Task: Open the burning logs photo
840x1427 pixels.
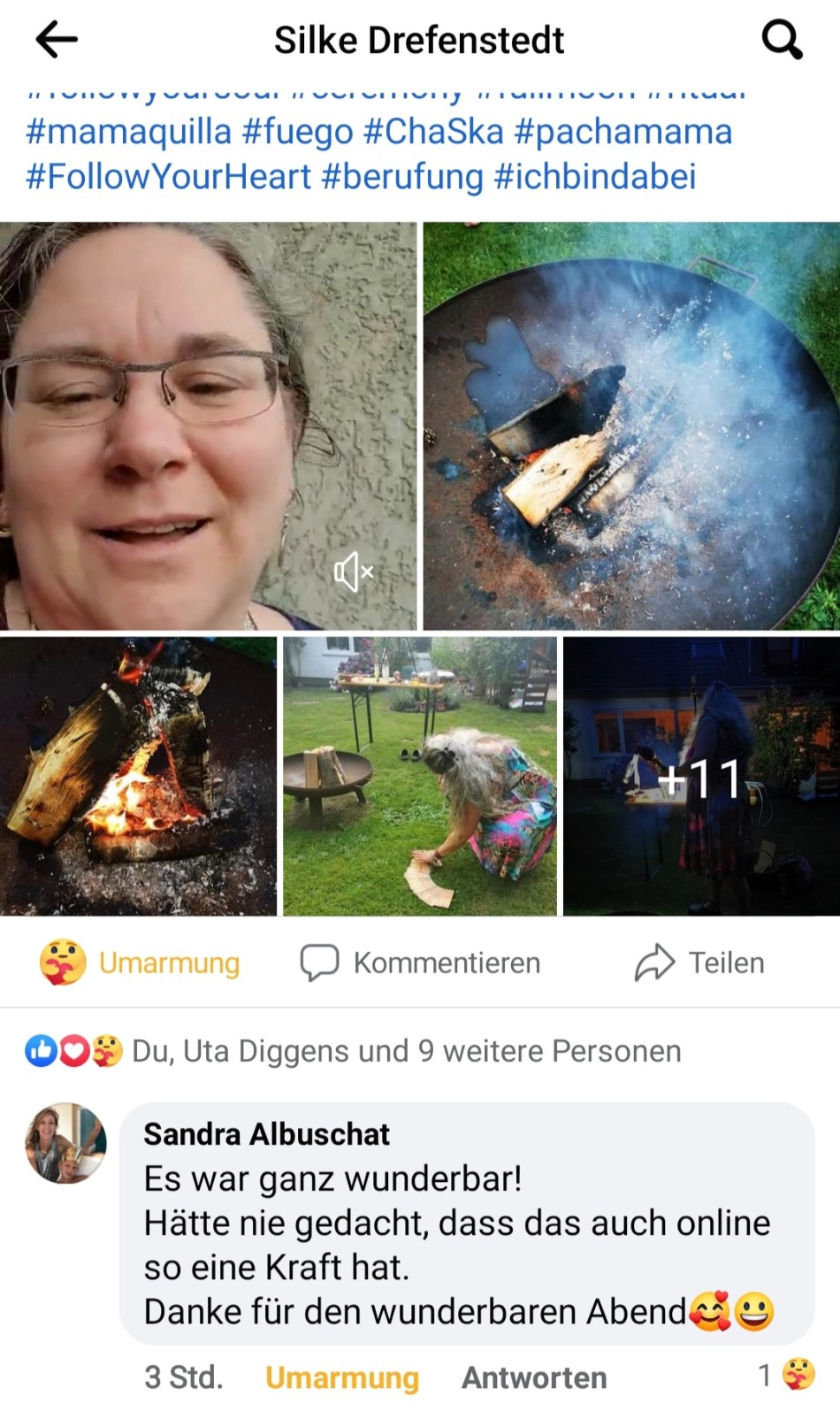Action: (138, 776)
